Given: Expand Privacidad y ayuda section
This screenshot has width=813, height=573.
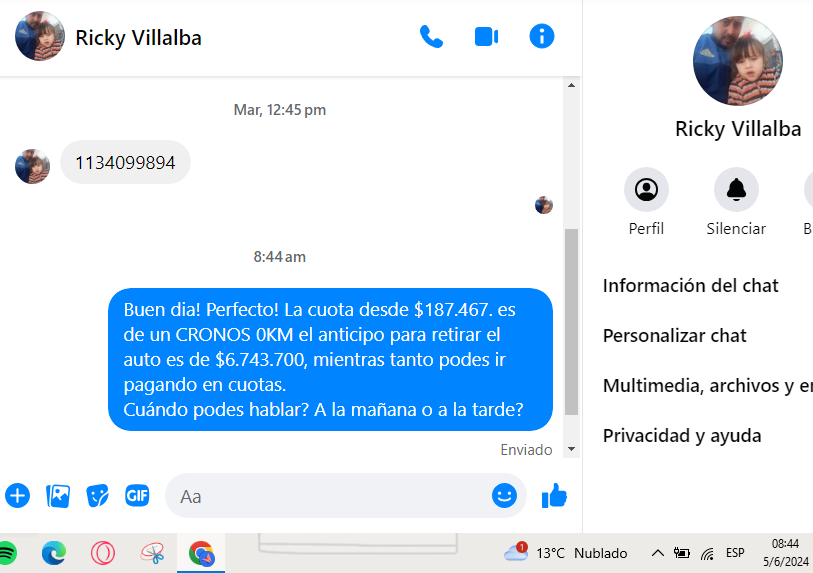Looking at the screenshot, I should (682, 436).
